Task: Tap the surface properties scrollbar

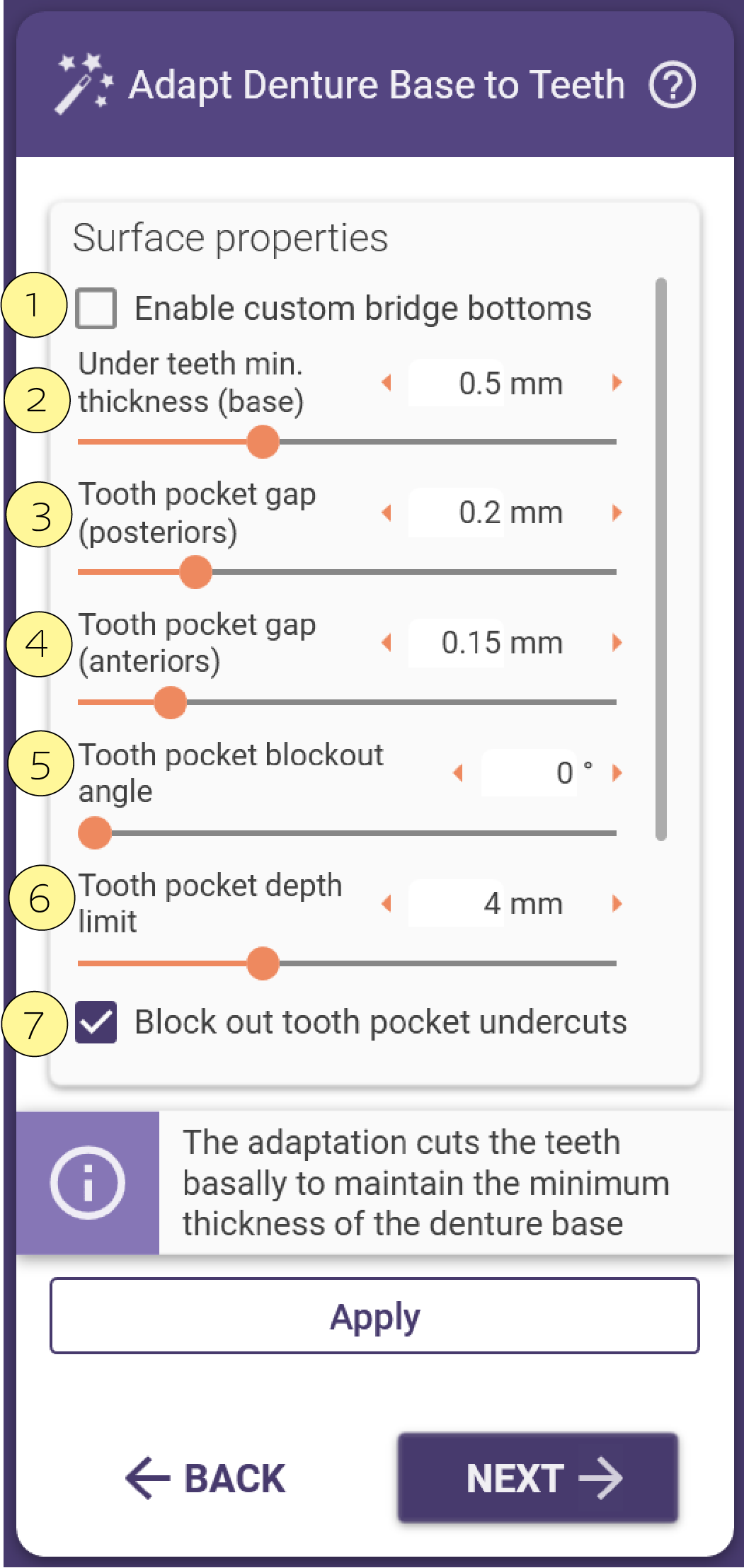Action: click(661, 559)
